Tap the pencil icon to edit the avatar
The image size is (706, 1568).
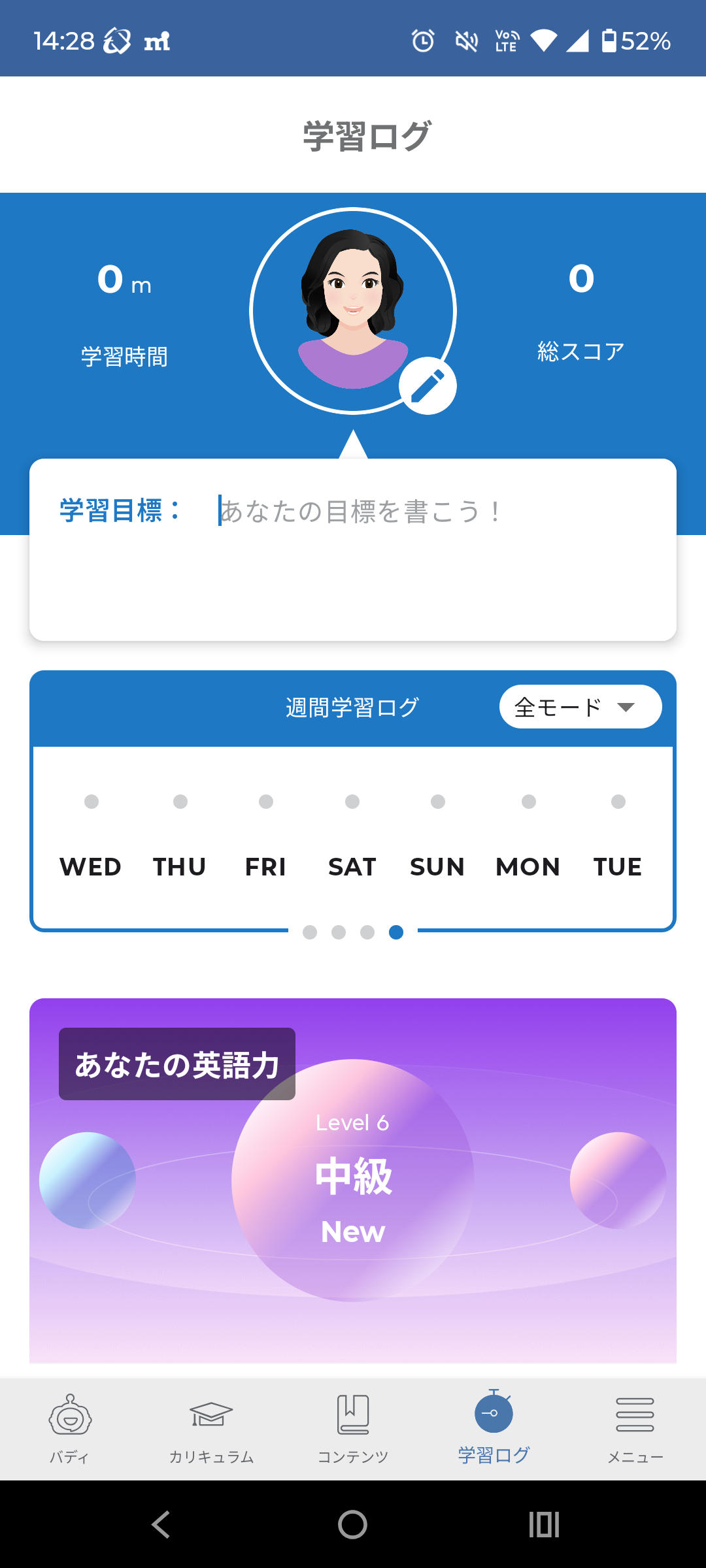428,385
